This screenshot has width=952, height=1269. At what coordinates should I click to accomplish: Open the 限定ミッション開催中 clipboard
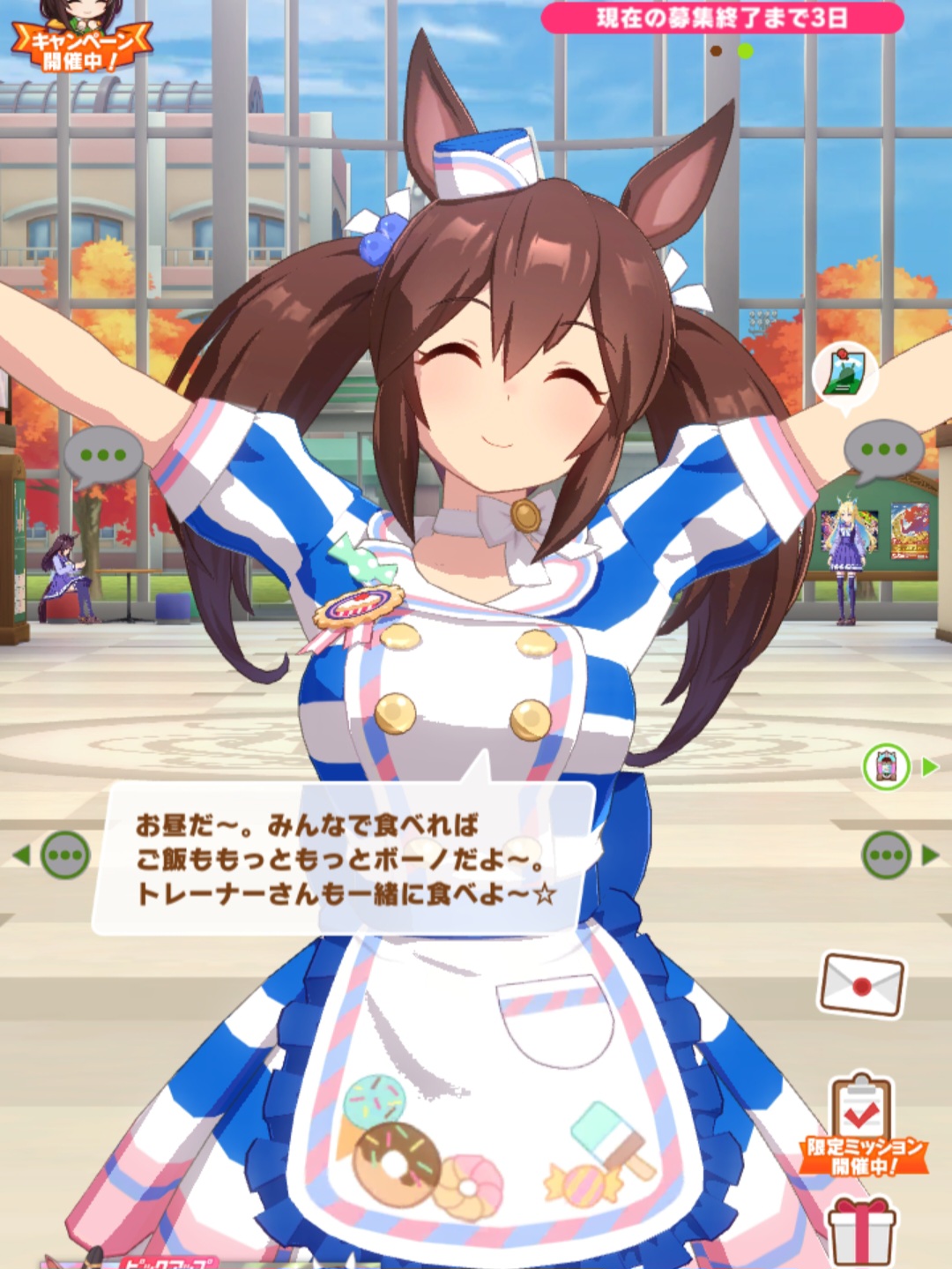862,1124
